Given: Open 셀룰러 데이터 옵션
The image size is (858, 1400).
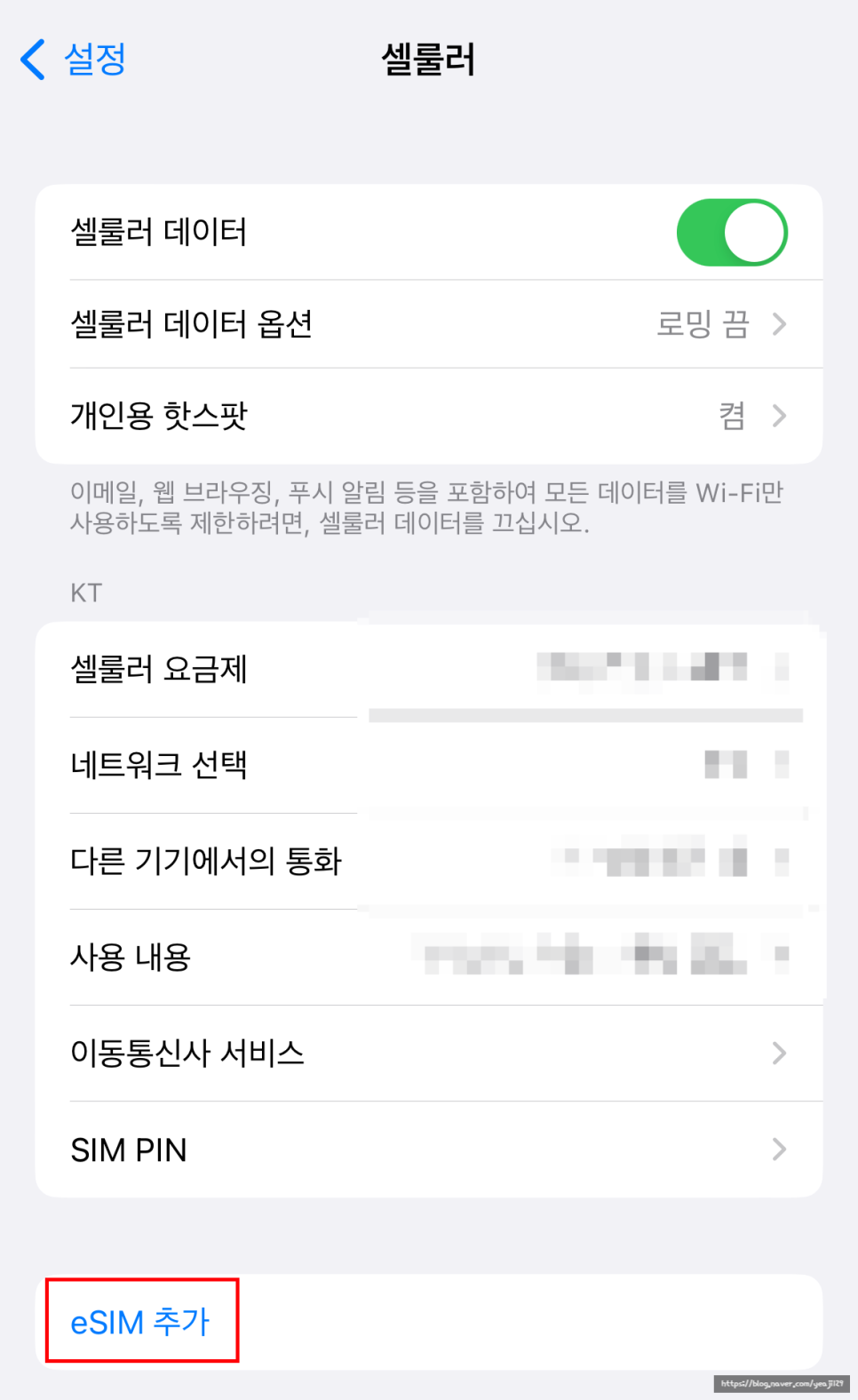Looking at the screenshot, I should 429,324.
